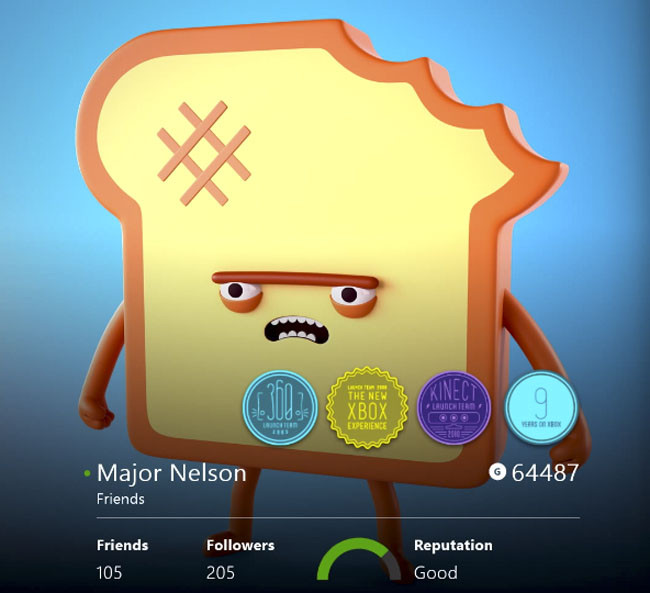Open the New Xbox Experience badge
Viewport: 650px width, 593px height.
(x=367, y=408)
